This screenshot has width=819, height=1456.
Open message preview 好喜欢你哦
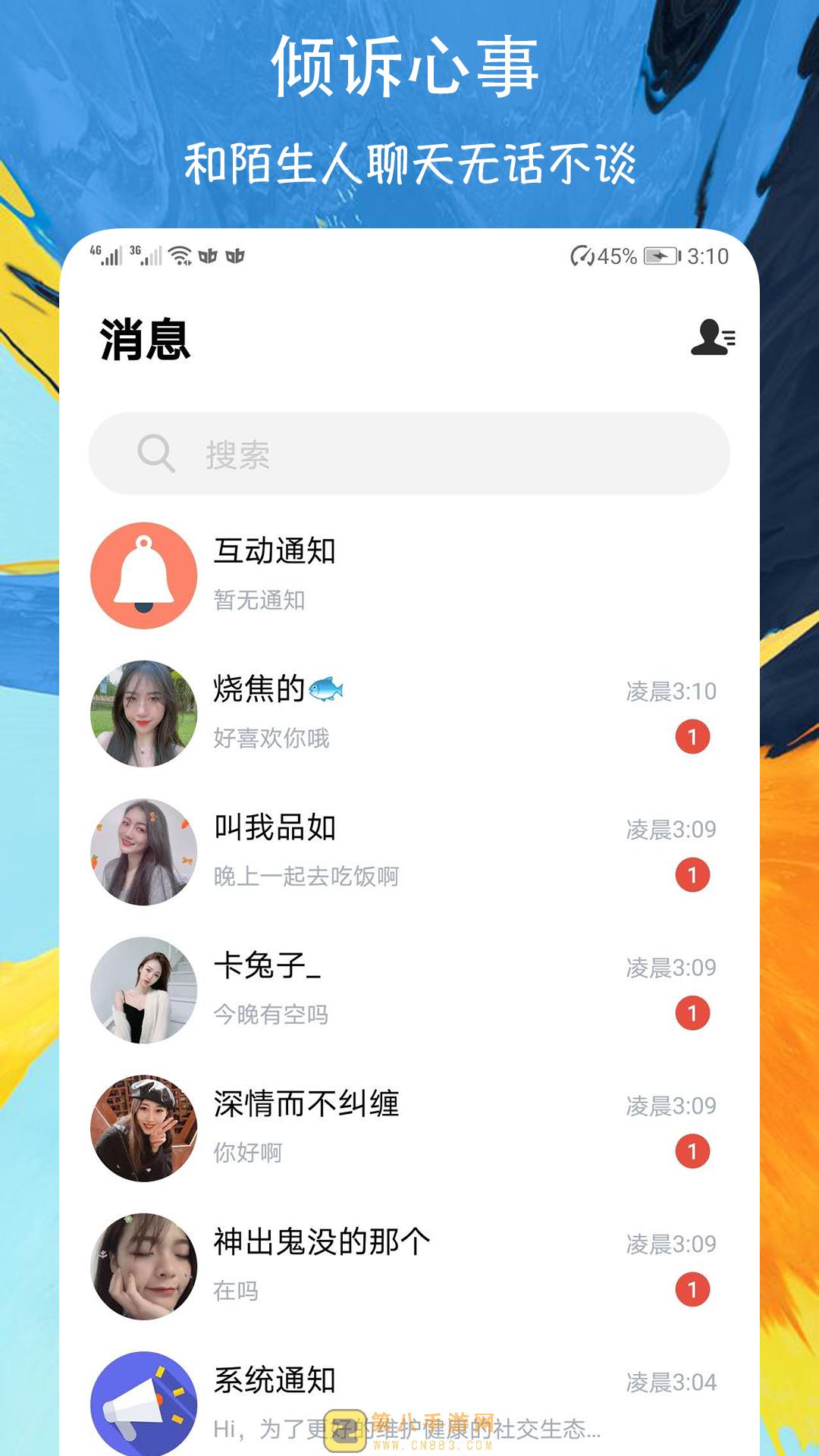click(271, 736)
